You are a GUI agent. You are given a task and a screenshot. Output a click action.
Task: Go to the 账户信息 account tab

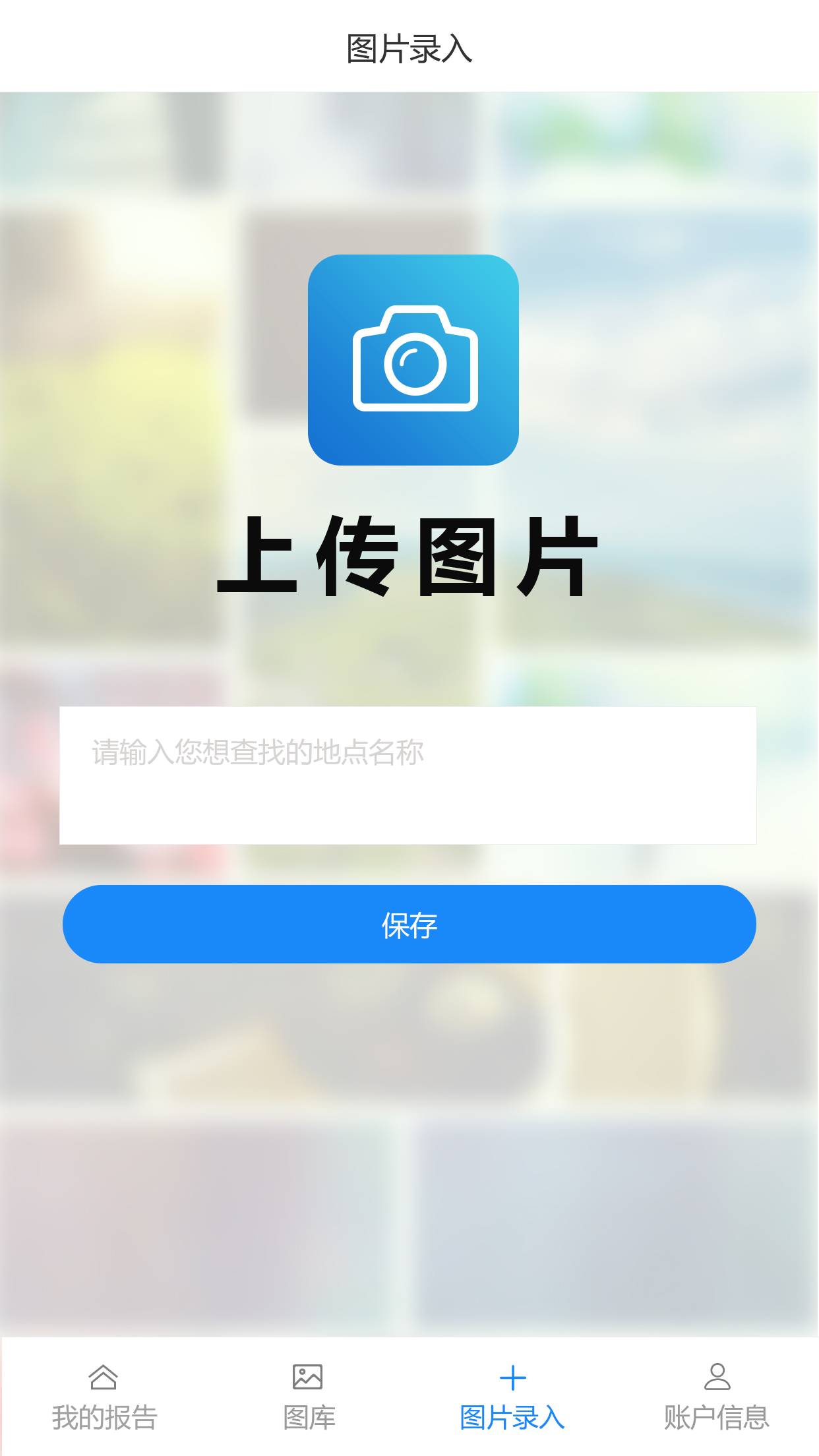tap(717, 1398)
